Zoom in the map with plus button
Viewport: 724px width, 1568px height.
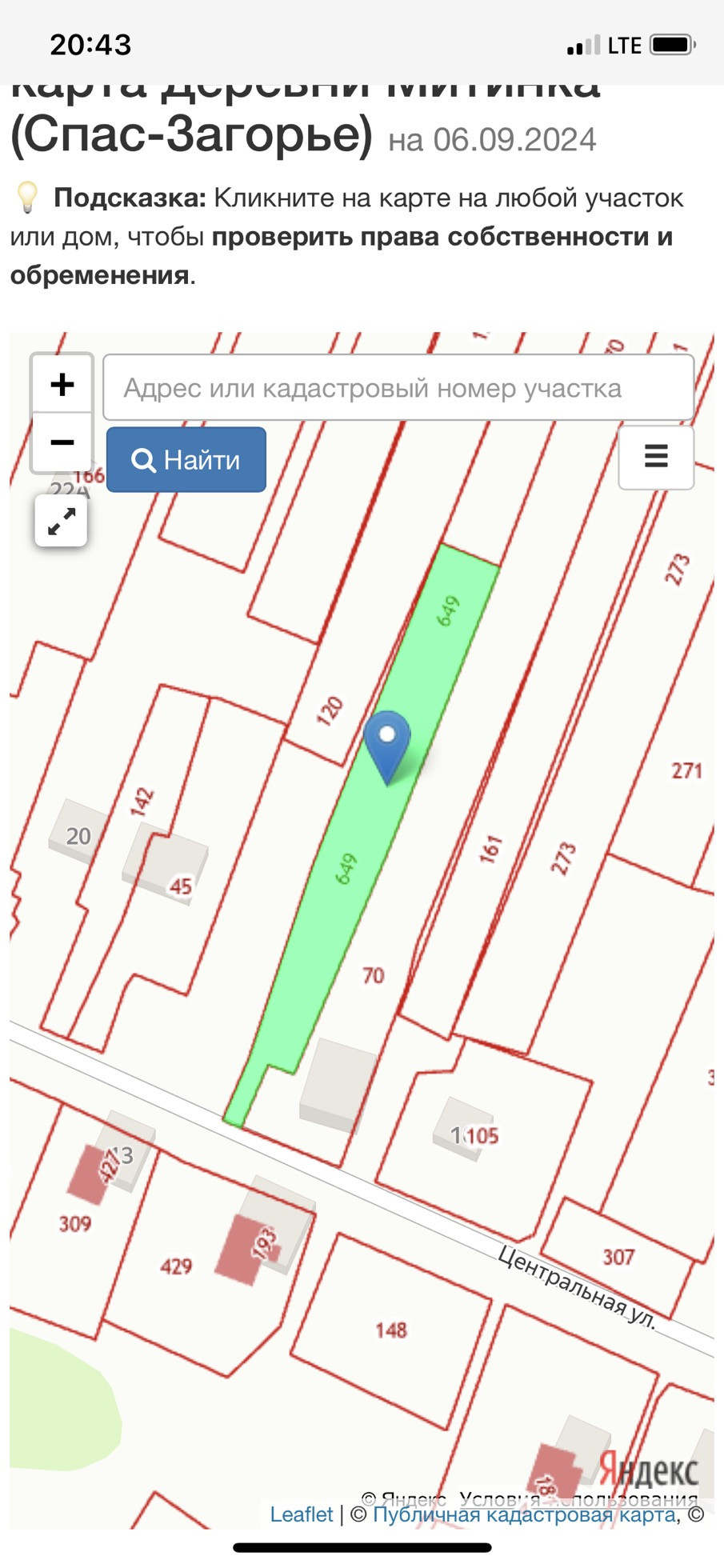(x=62, y=384)
